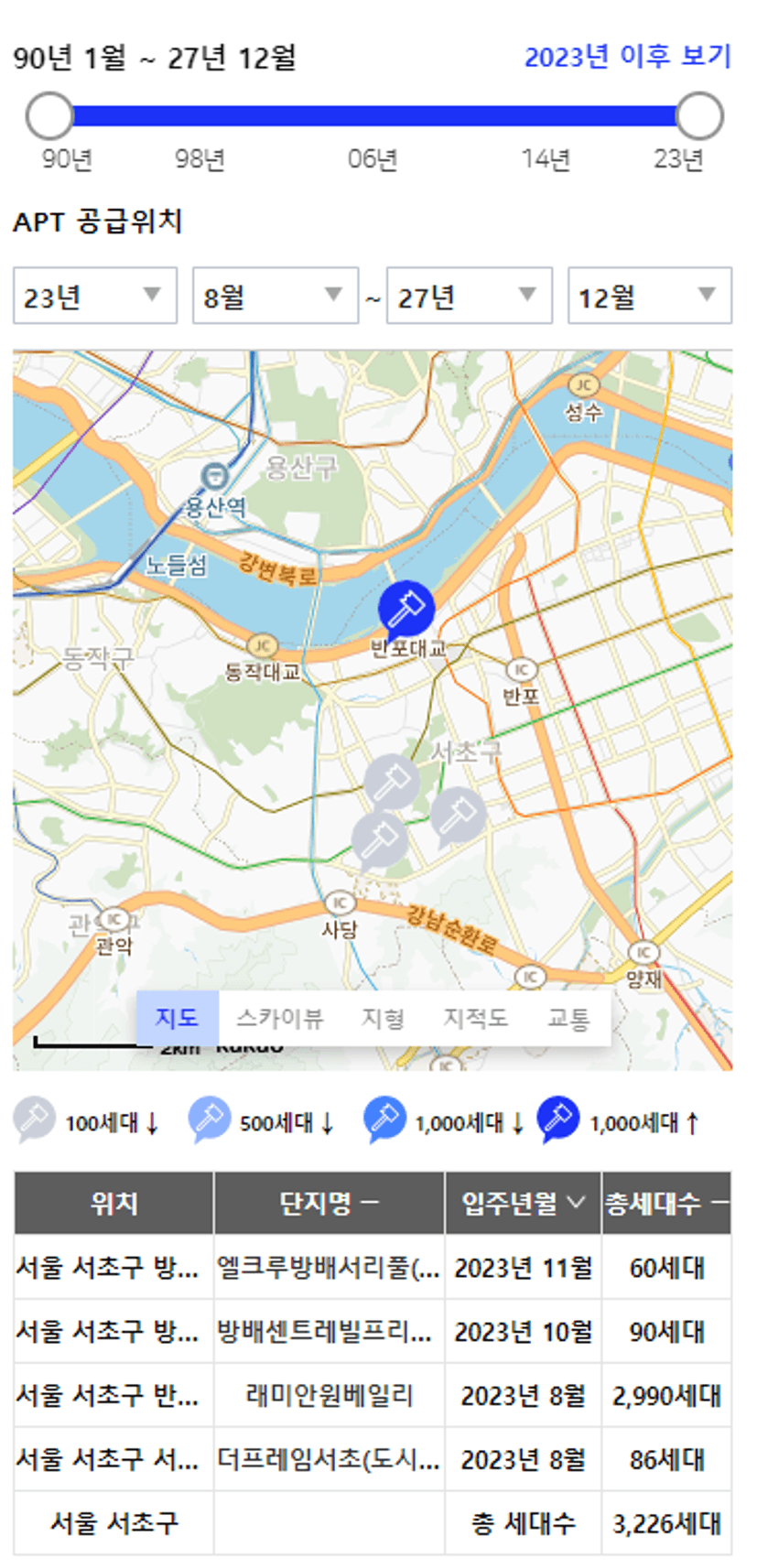Select the 지도 map type tab
757x1568 pixels.
(178, 1018)
